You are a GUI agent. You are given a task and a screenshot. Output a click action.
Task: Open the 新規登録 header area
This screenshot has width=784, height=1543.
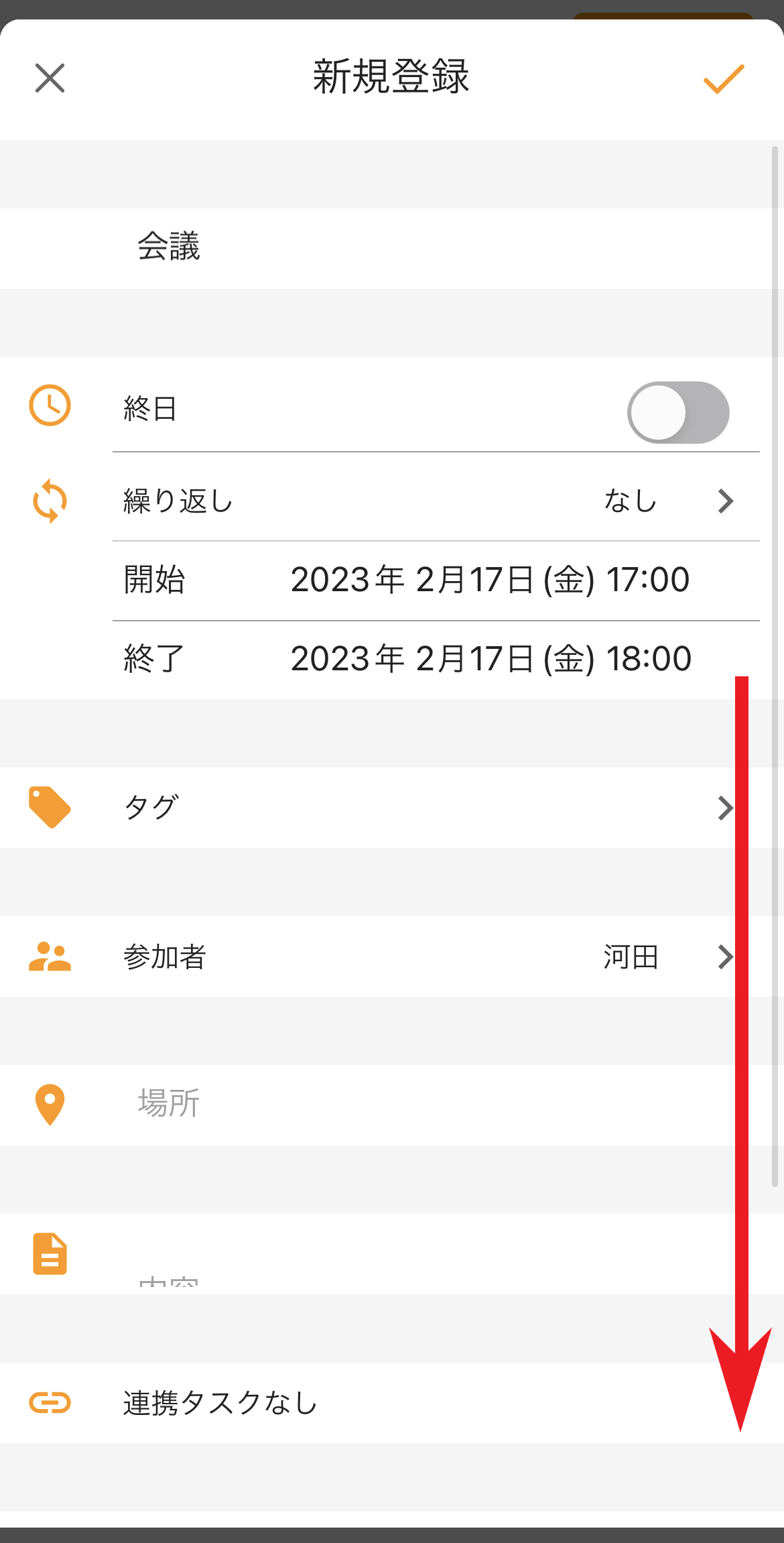[x=392, y=77]
